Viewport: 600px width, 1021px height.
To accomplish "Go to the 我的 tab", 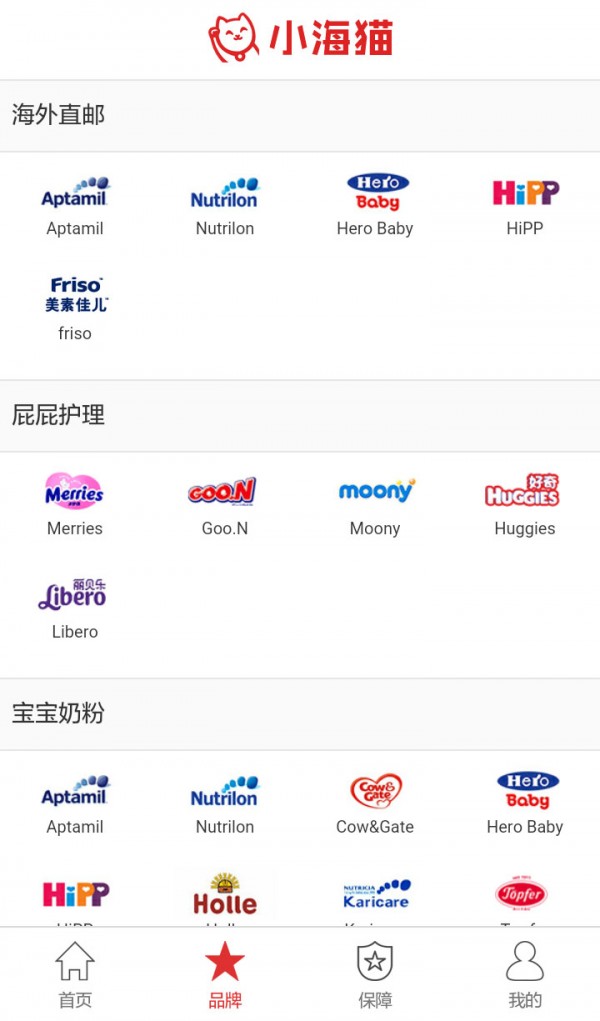I will click(x=525, y=975).
